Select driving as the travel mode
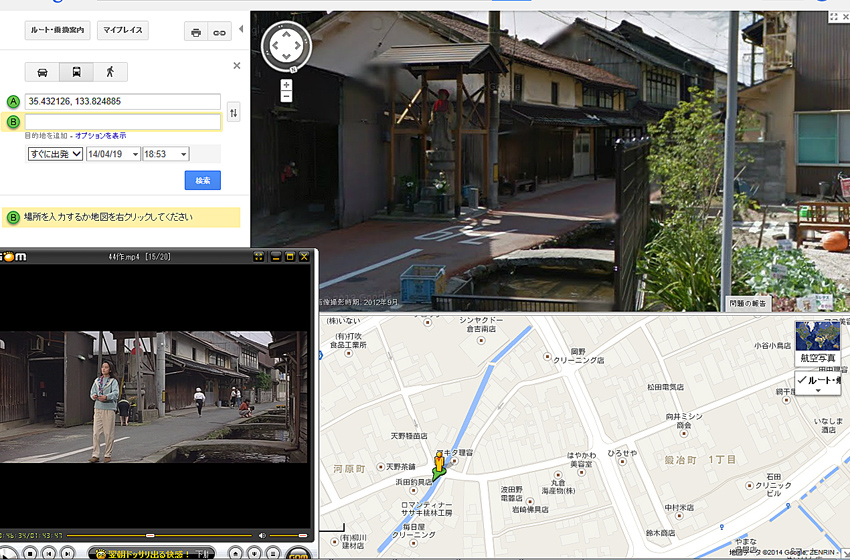This screenshot has width=850, height=560. pos(43,72)
